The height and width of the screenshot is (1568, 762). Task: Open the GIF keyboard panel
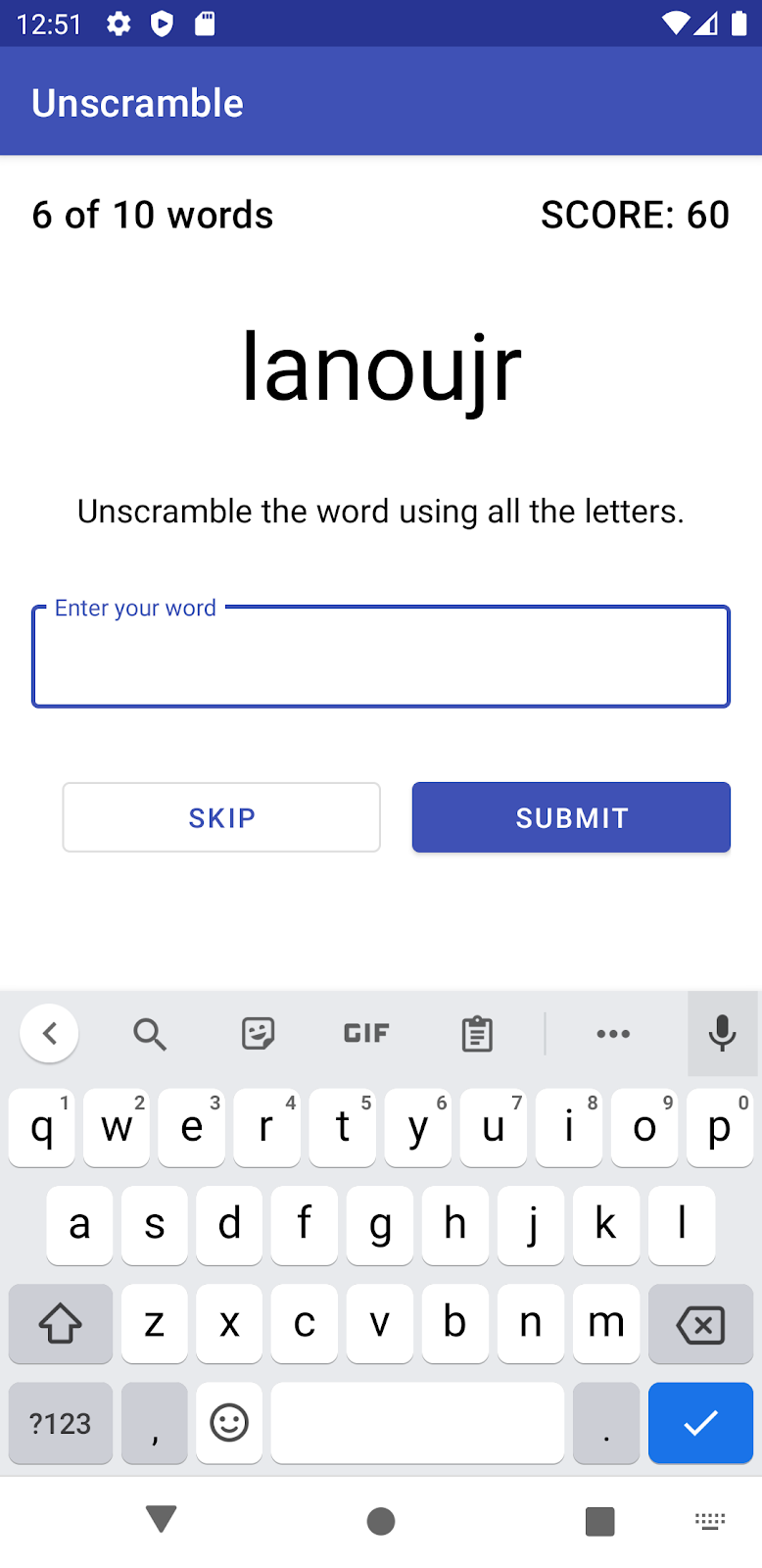coord(366,1033)
